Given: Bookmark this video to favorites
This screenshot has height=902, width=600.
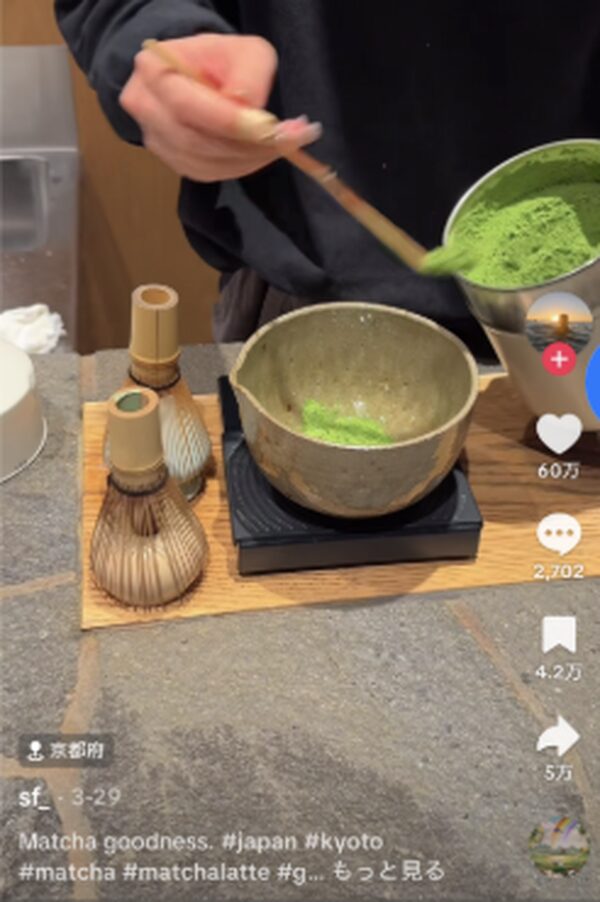Looking at the screenshot, I should tap(558, 634).
